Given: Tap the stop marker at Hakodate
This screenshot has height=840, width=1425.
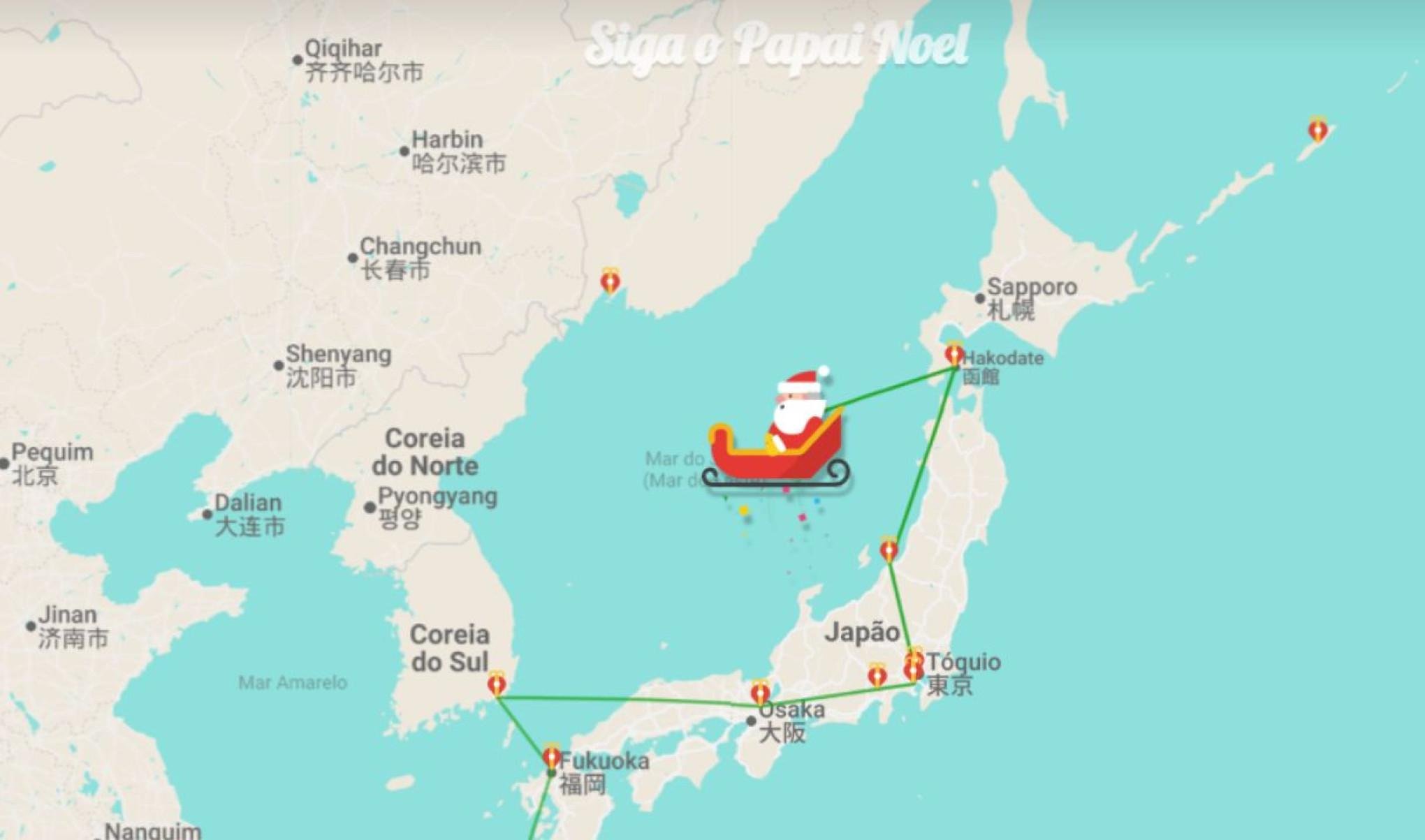Looking at the screenshot, I should [953, 354].
